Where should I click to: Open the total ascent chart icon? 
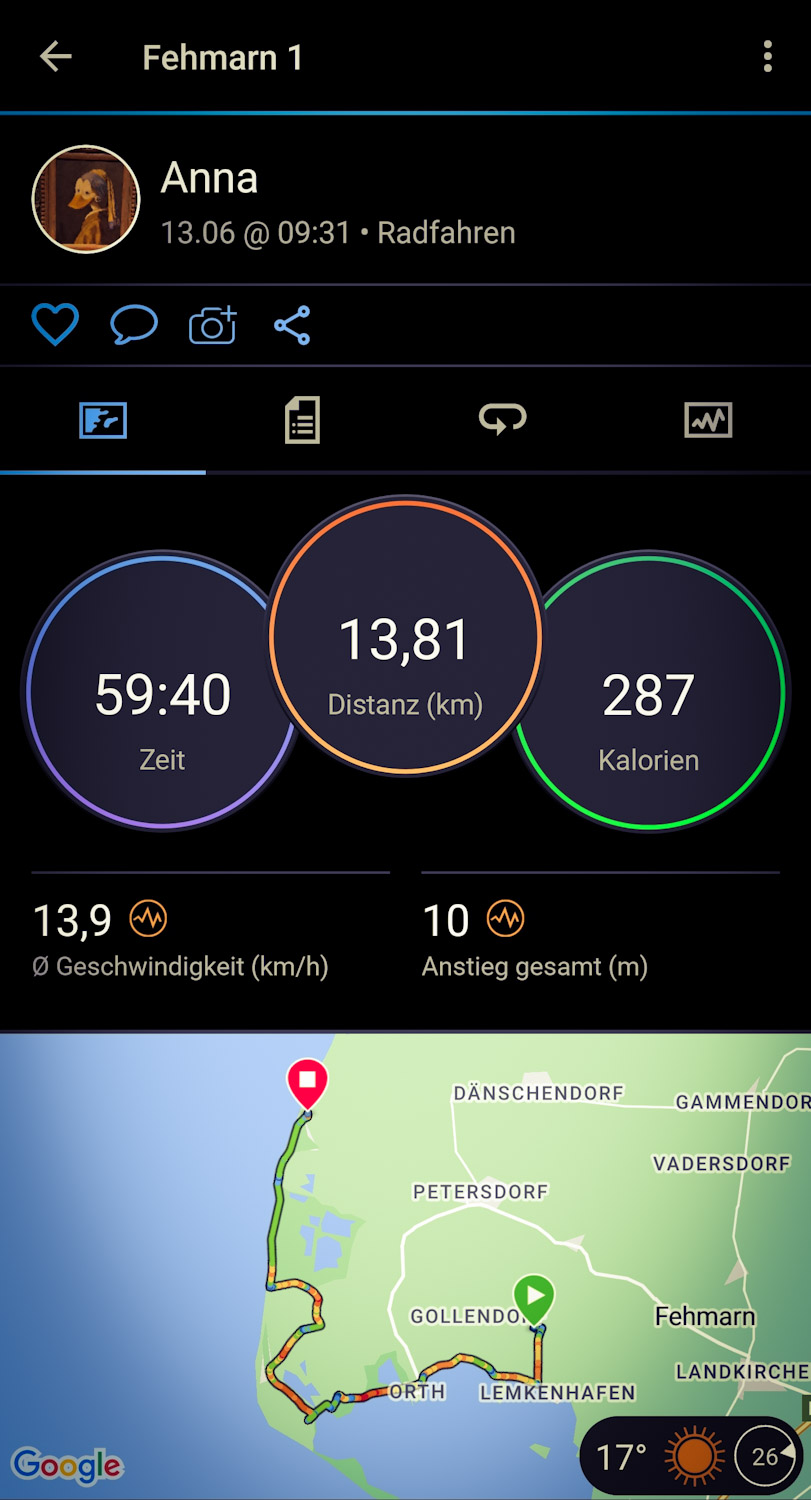(505, 918)
